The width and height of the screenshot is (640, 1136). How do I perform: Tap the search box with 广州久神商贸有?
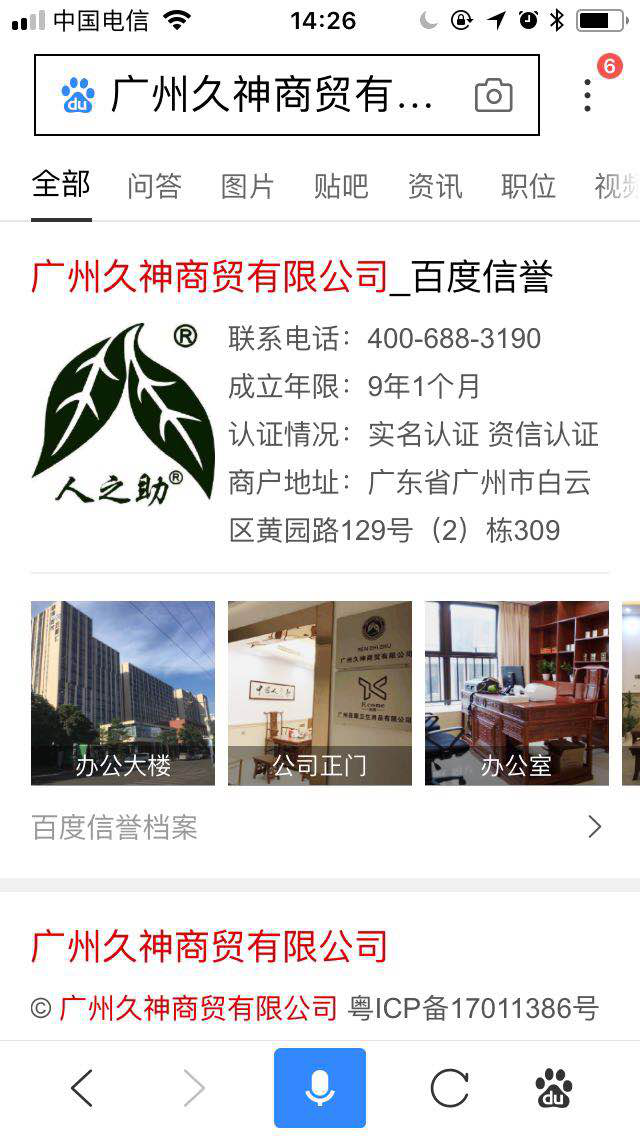click(x=270, y=95)
